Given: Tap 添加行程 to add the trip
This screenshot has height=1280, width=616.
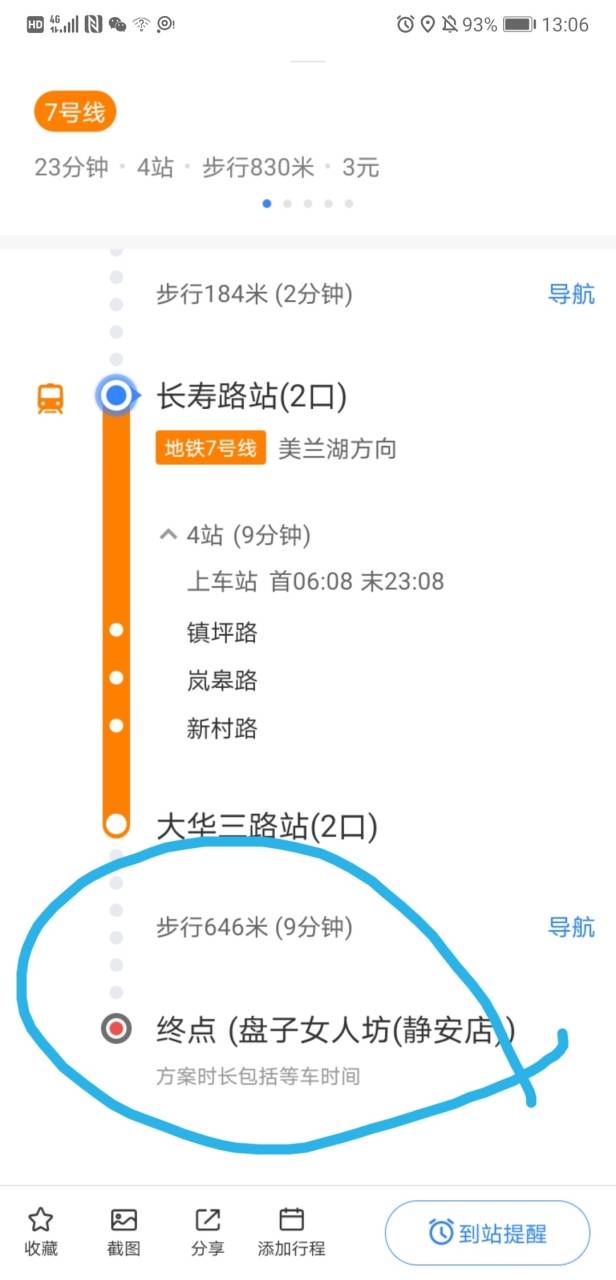Looking at the screenshot, I should (291, 1232).
